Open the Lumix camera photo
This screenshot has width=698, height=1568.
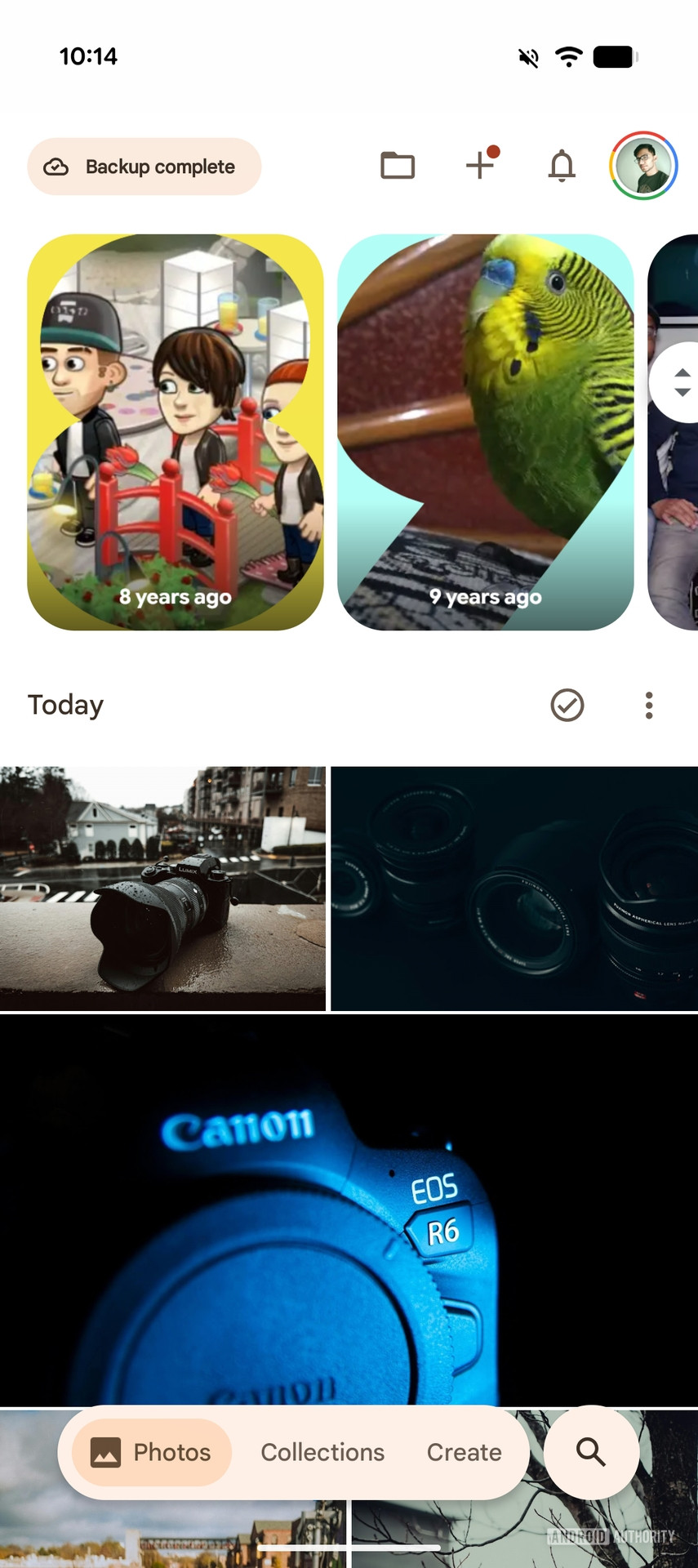coord(162,888)
